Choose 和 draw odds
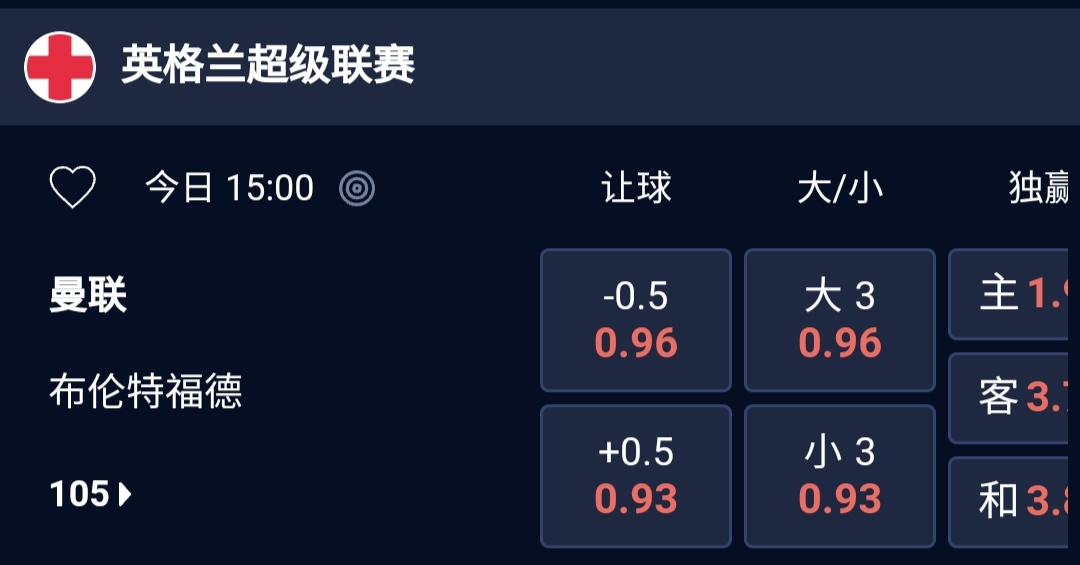Viewport: 1080px width, 565px height. click(x=1012, y=501)
